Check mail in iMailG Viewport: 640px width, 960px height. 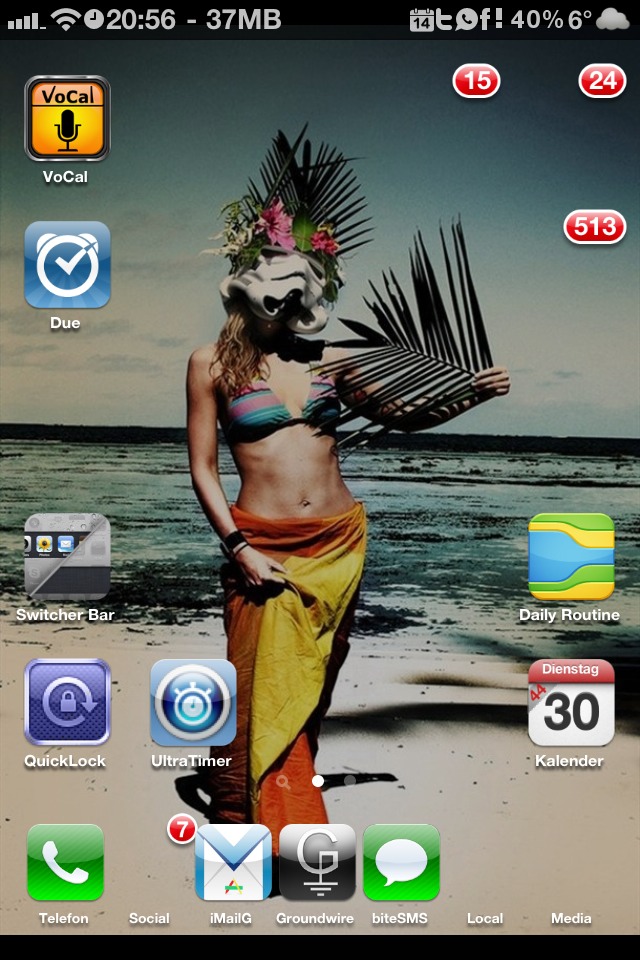233,863
